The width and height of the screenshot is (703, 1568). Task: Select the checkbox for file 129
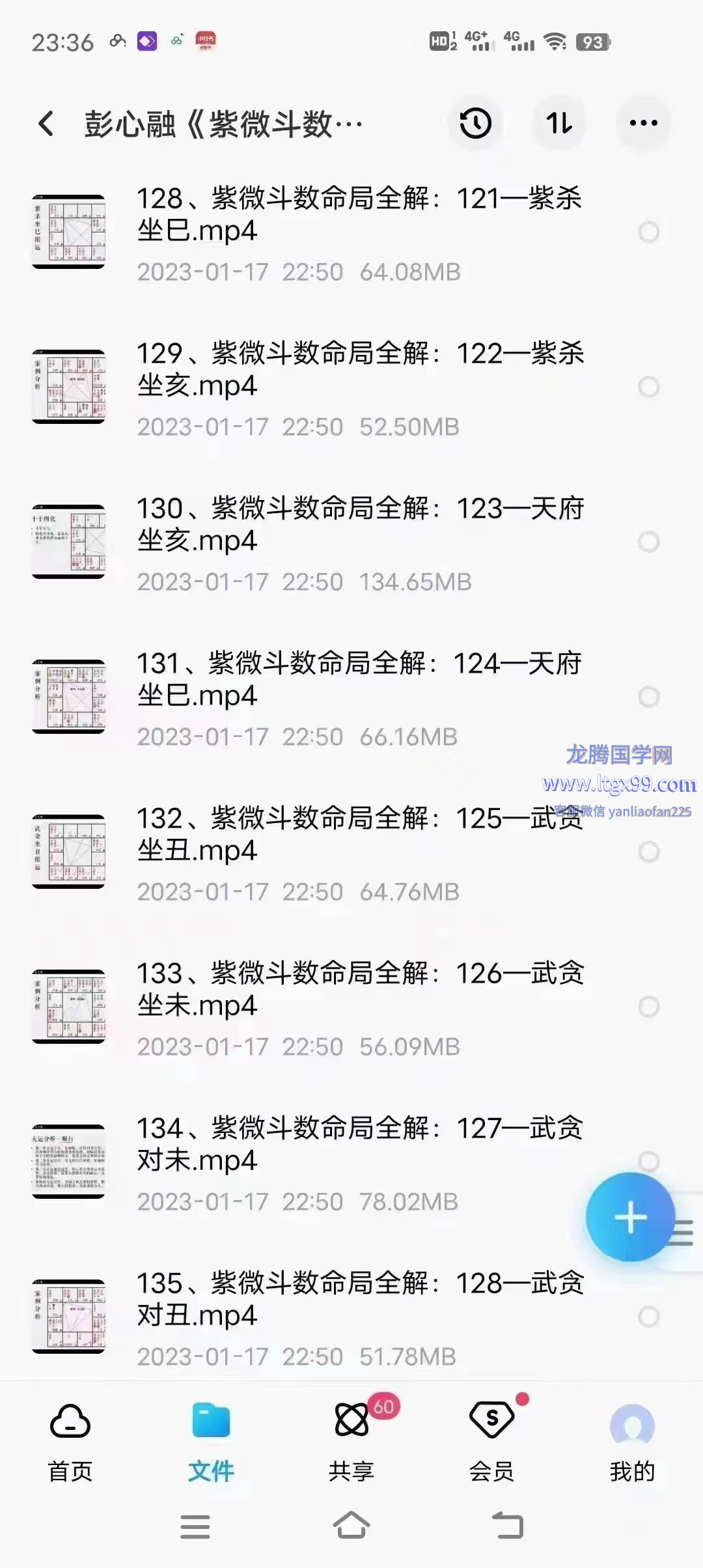coord(648,387)
